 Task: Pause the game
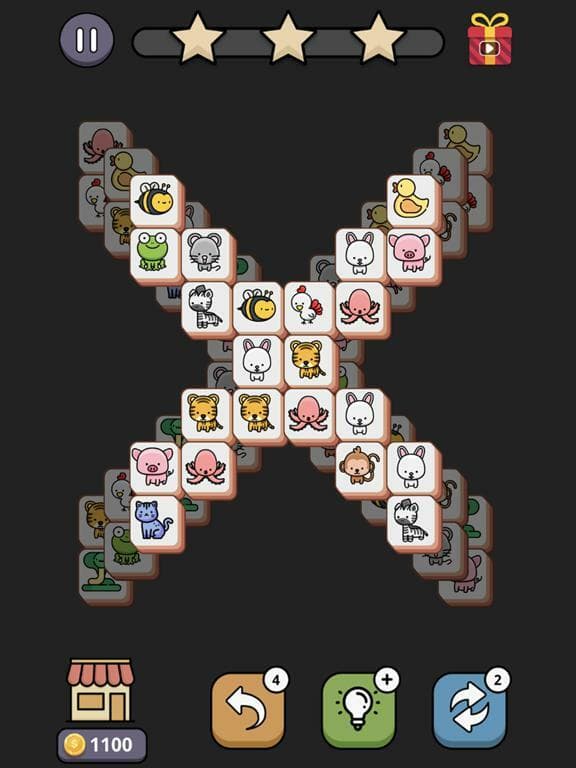click(87, 40)
